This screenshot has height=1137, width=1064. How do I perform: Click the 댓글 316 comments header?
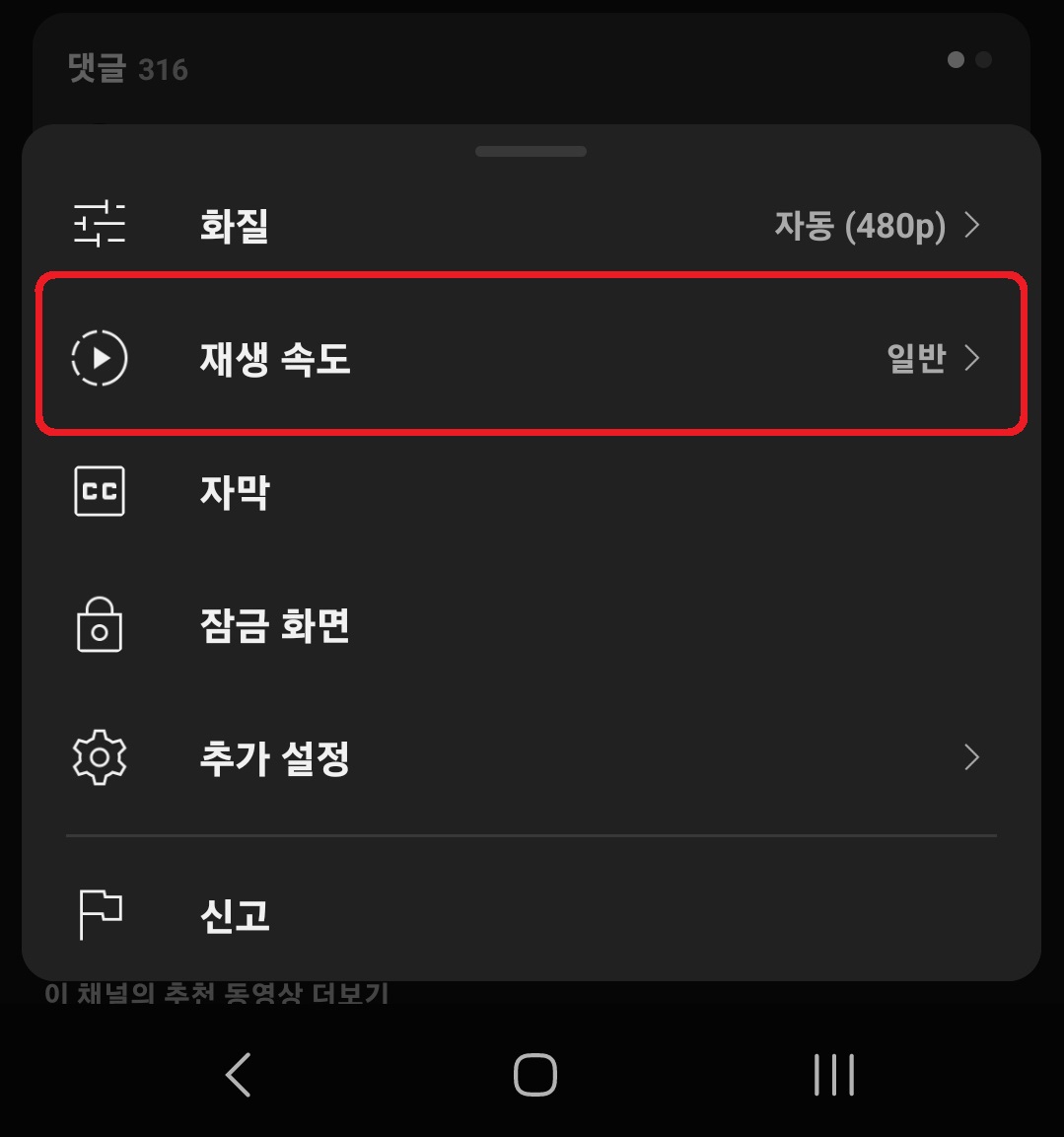click(x=126, y=69)
